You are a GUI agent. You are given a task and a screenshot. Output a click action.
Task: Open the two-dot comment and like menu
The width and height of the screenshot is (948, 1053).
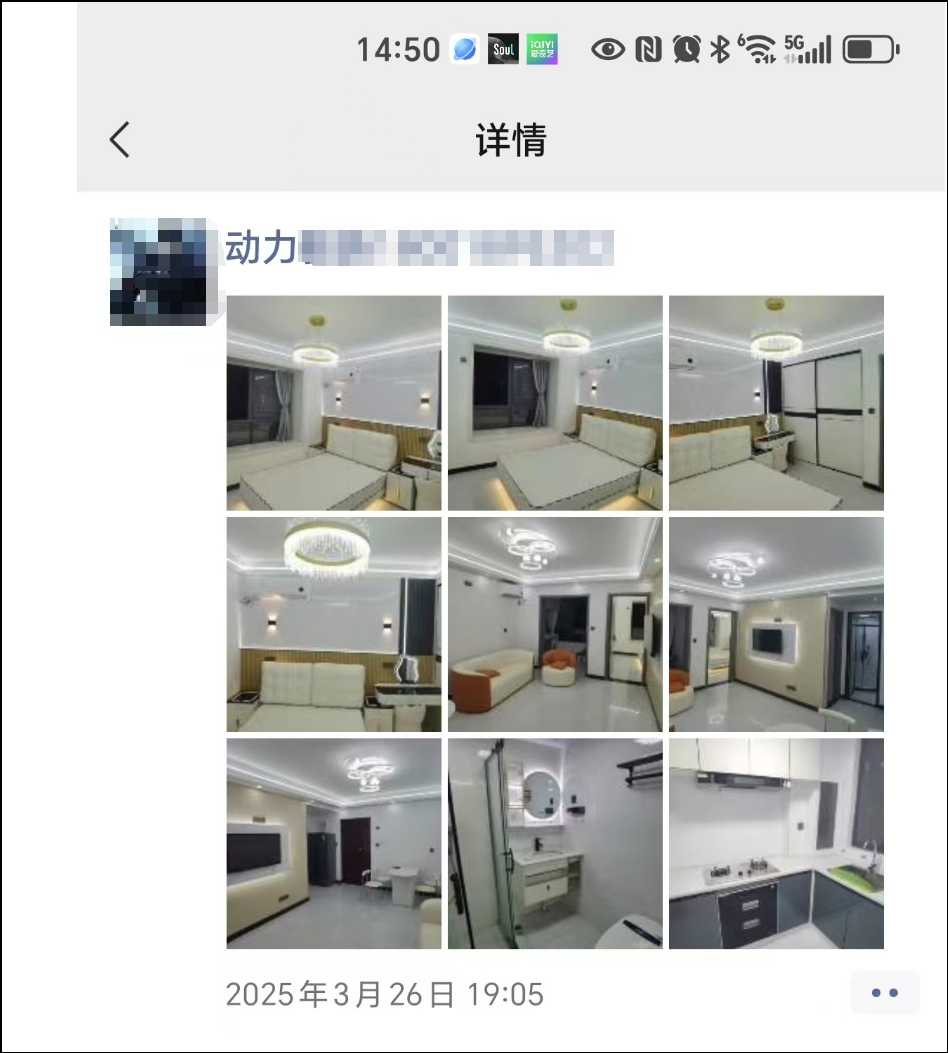[884, 993]
